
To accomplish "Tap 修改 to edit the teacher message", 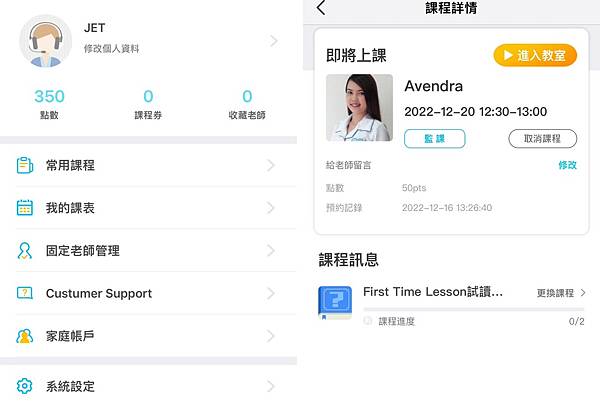I will click(x=567, y=166).
